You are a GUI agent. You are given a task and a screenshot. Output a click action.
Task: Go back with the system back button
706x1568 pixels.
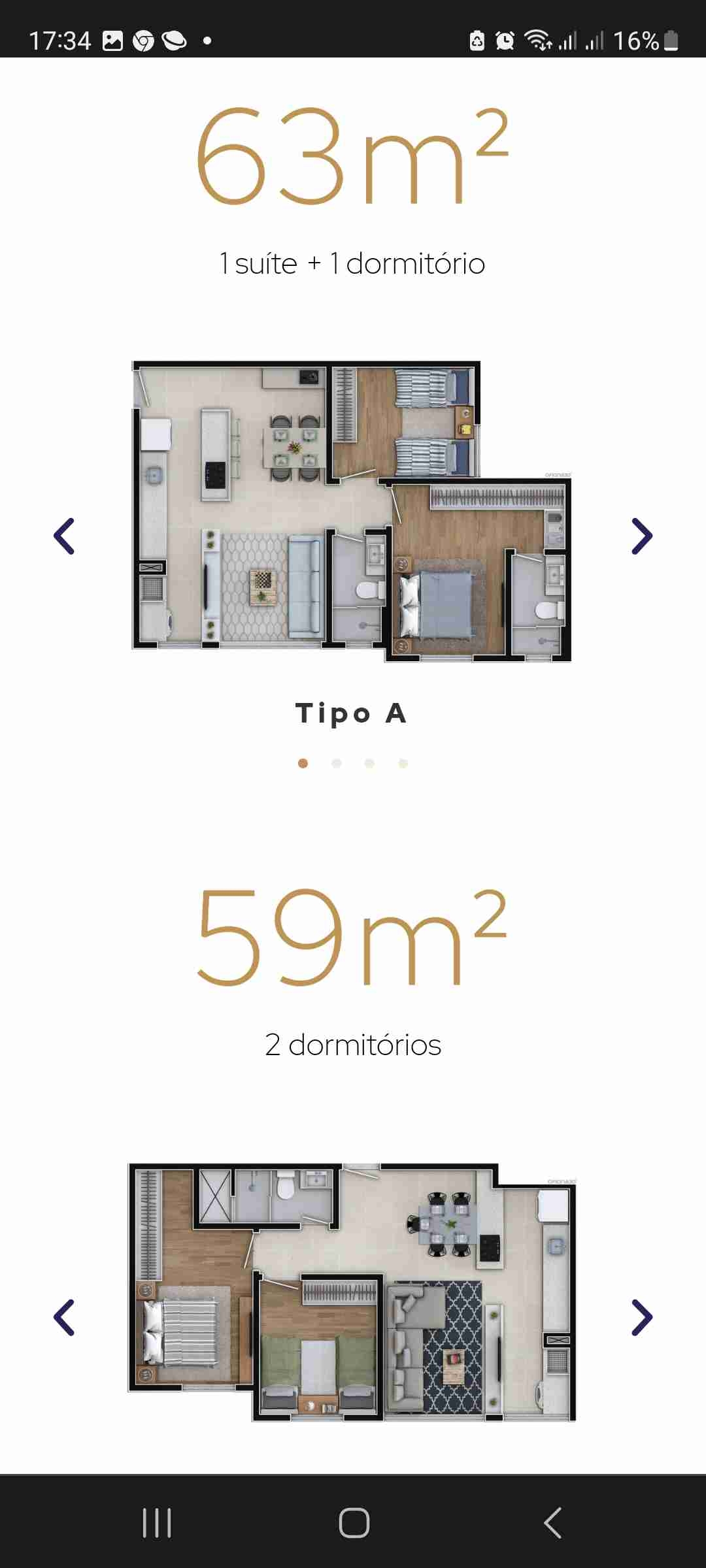point(552,1523)
